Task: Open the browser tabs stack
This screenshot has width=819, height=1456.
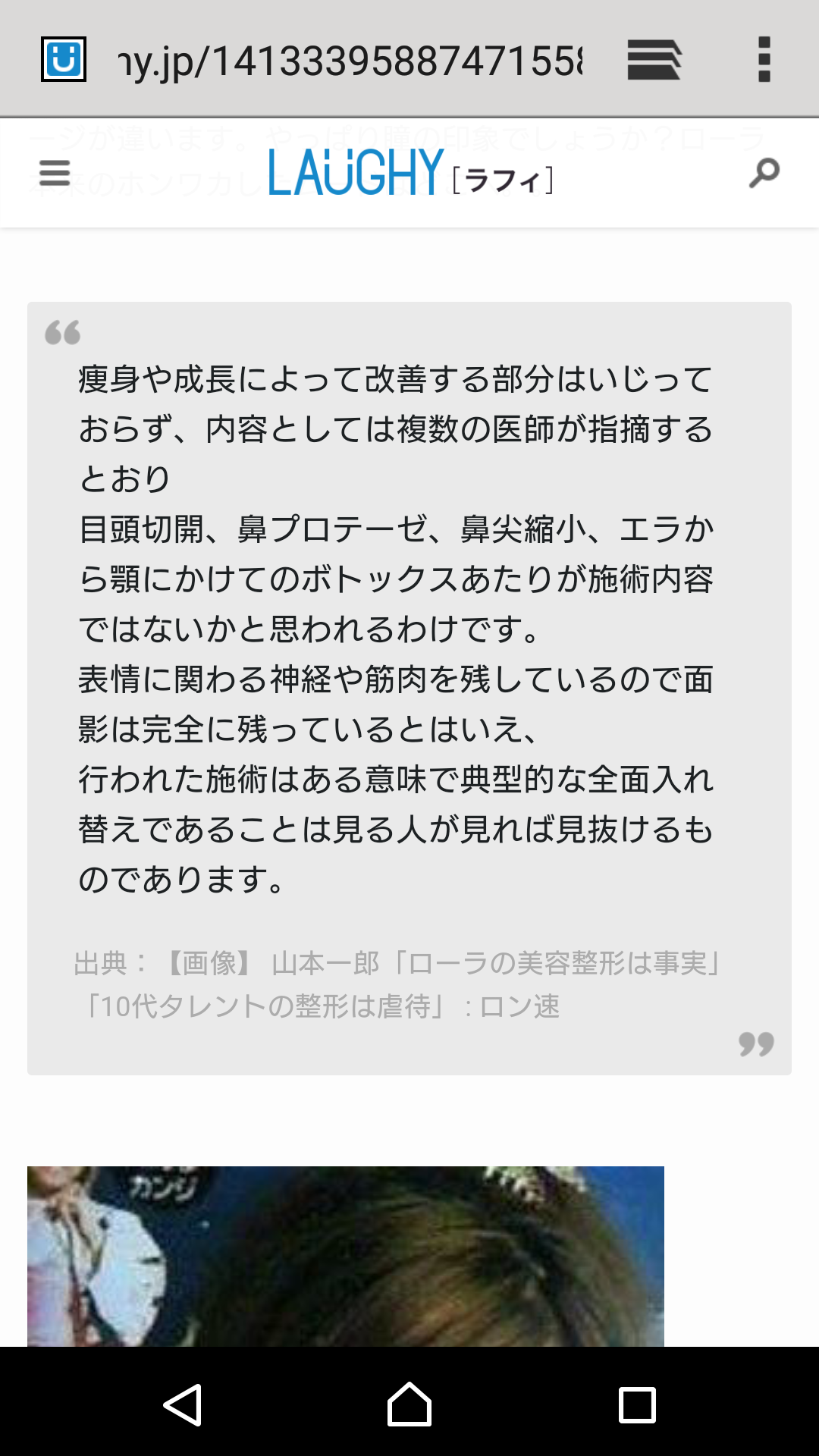Action: pyautogui.click(x=654, y=59)
